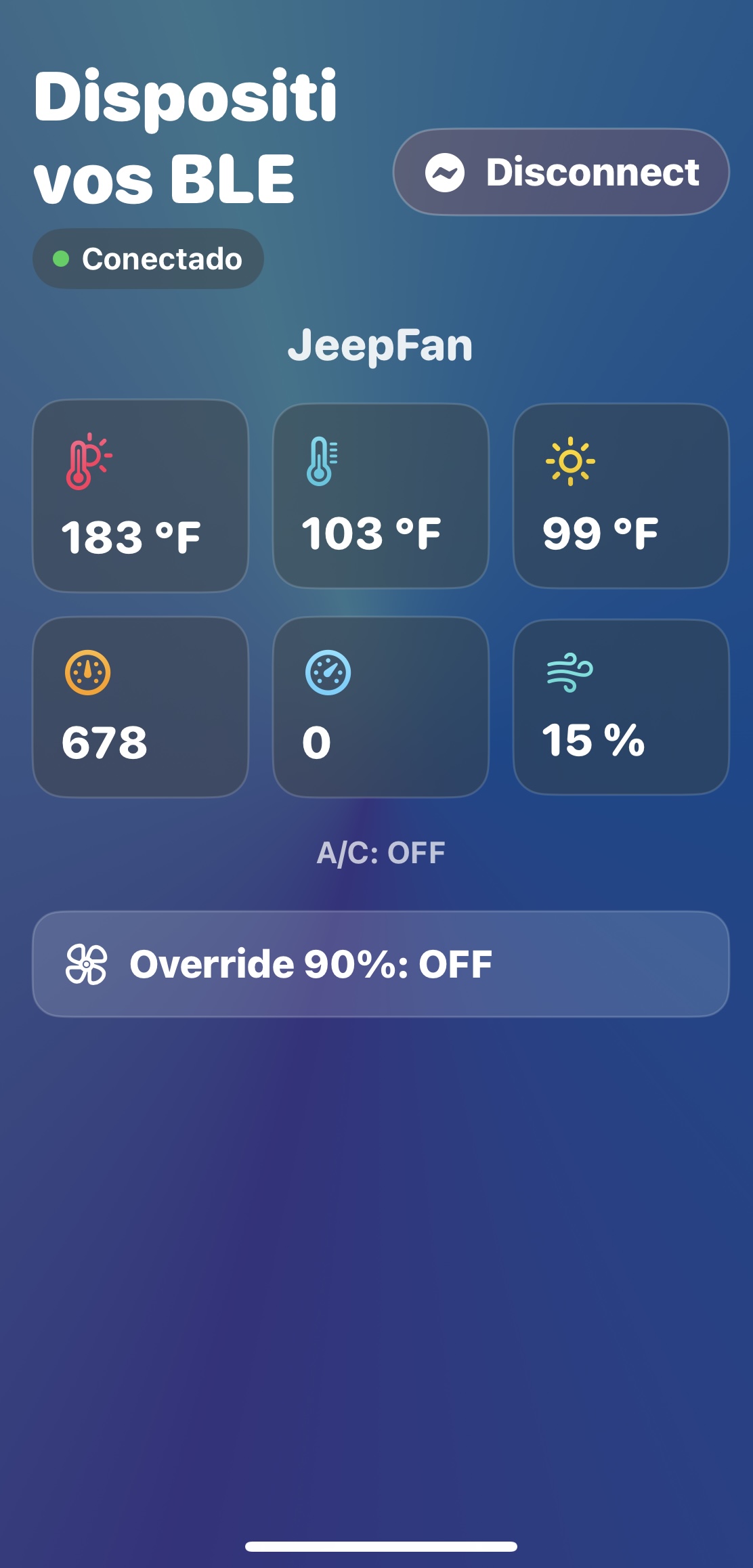Disconnect from the JeepFan device
Viewport: 753px width, 1568px height.
(x=561, y=172)
